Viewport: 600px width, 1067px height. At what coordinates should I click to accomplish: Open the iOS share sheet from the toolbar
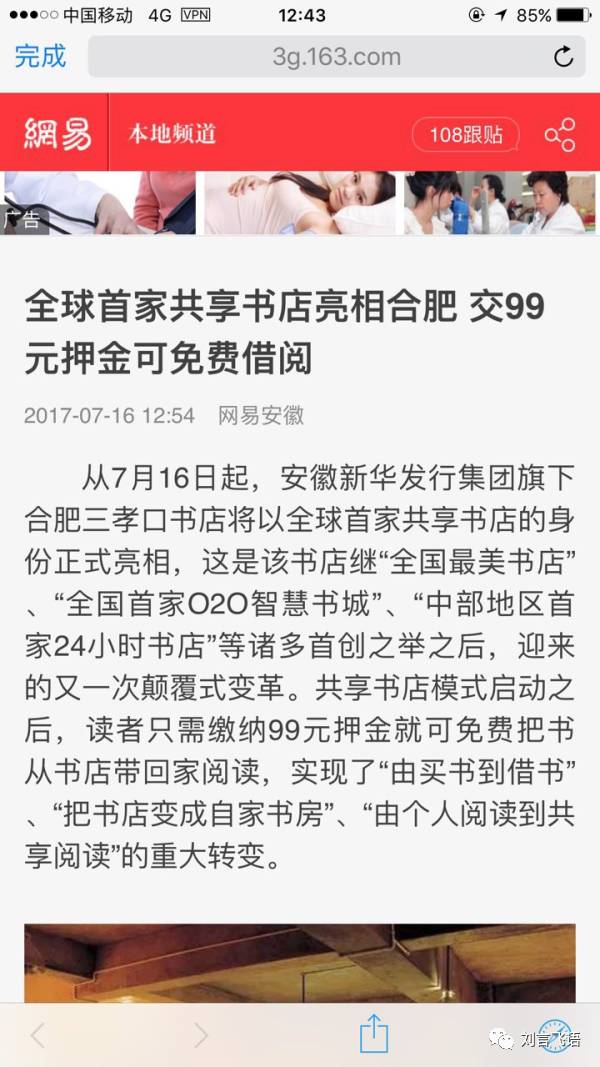coord(373,1032)
